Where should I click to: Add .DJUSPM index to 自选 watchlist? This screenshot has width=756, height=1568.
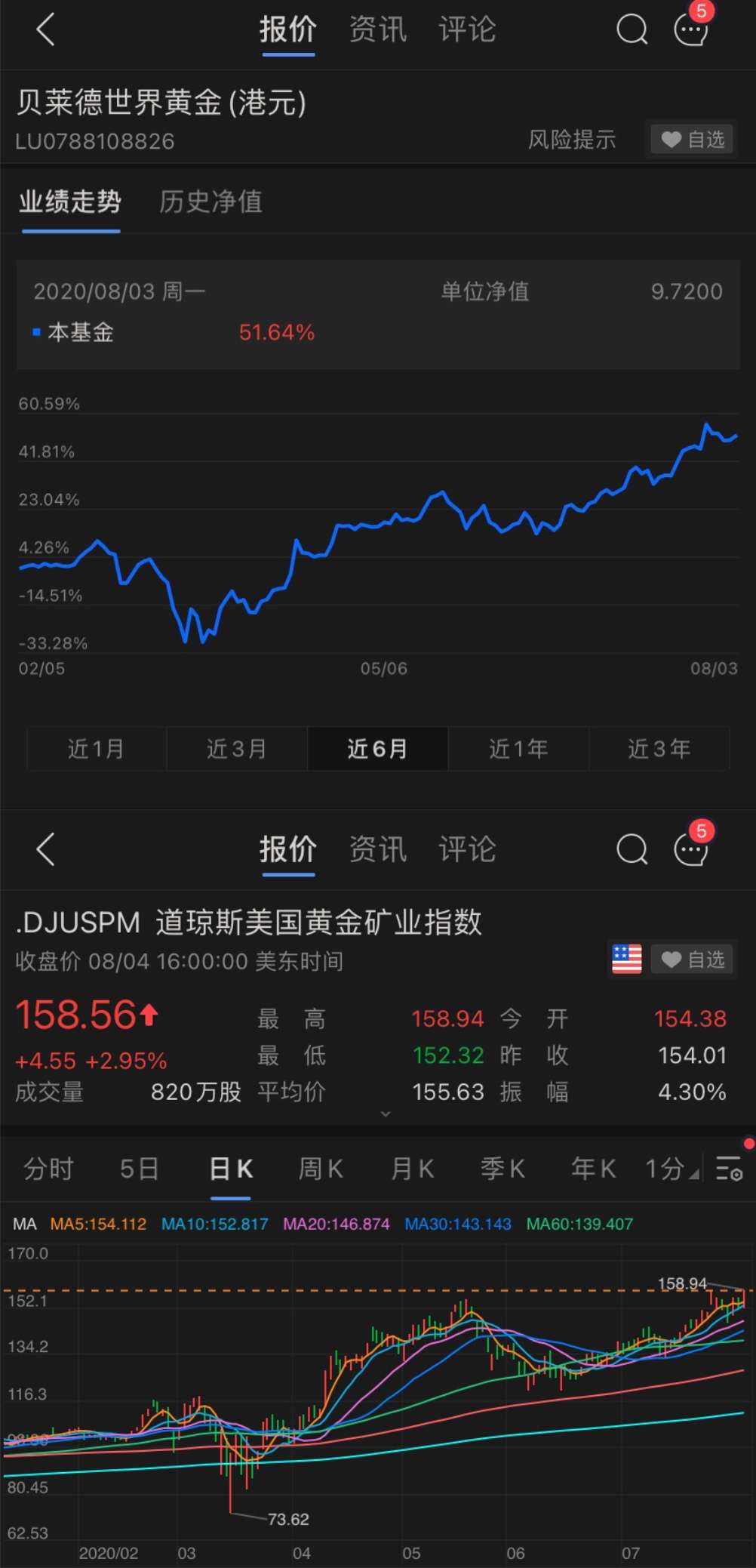click(x=693, y=960)
